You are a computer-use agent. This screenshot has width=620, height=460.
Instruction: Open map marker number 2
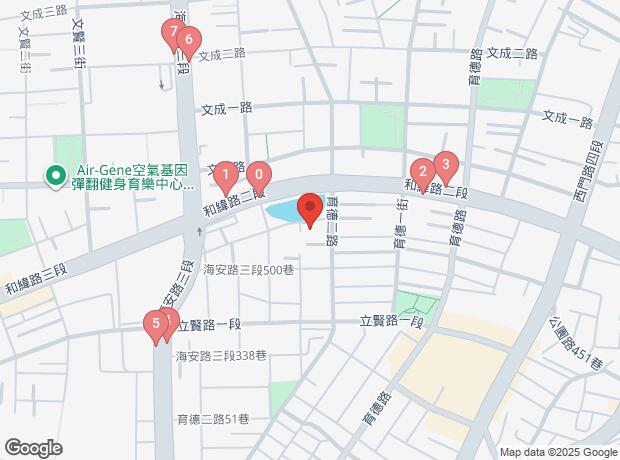tap(423, 172)
